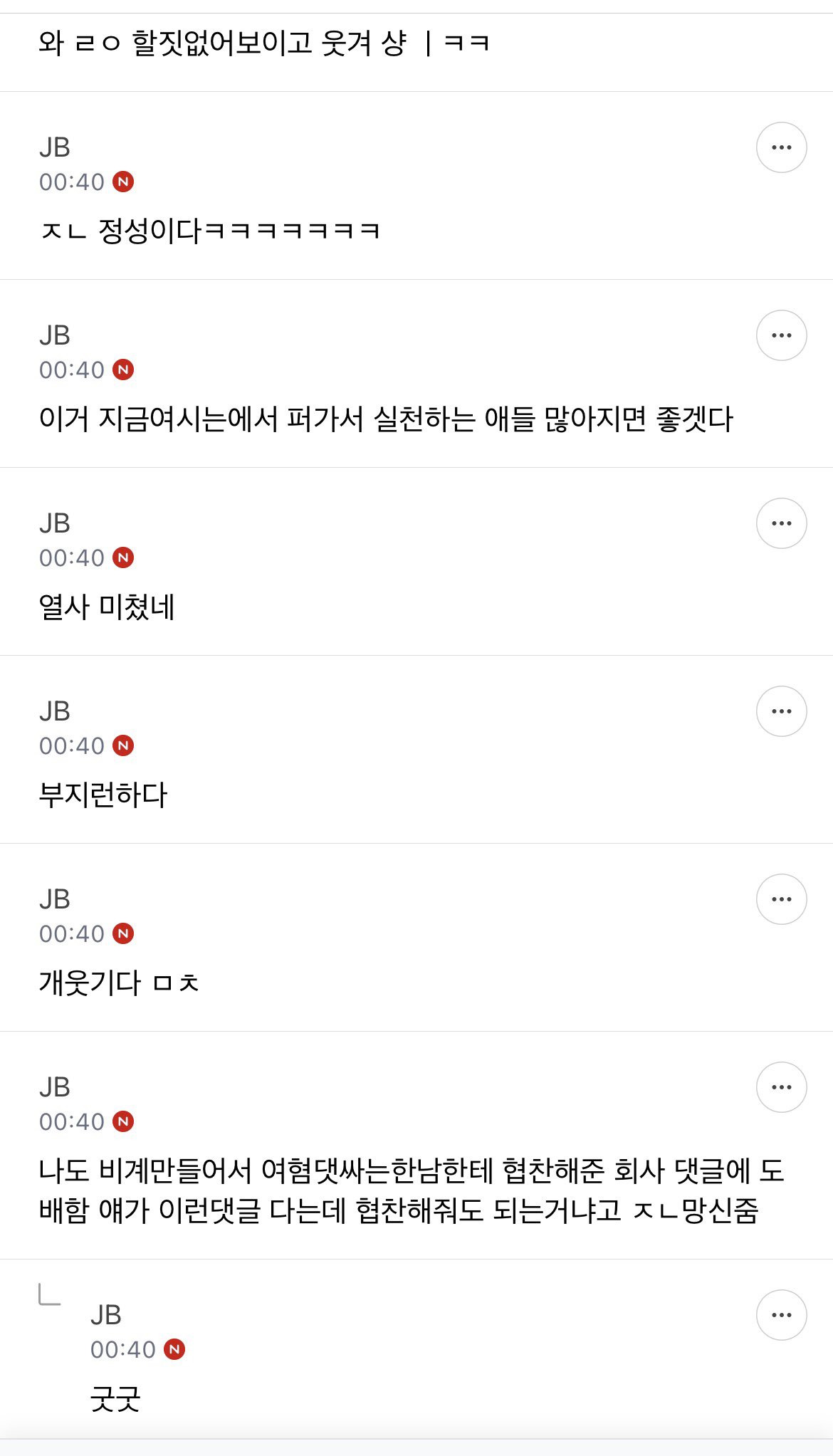Open menu for reply '굿굿'
The width and height of the screenshot is (833, 1456).
pyautogui.click(x=781, y=1315)
